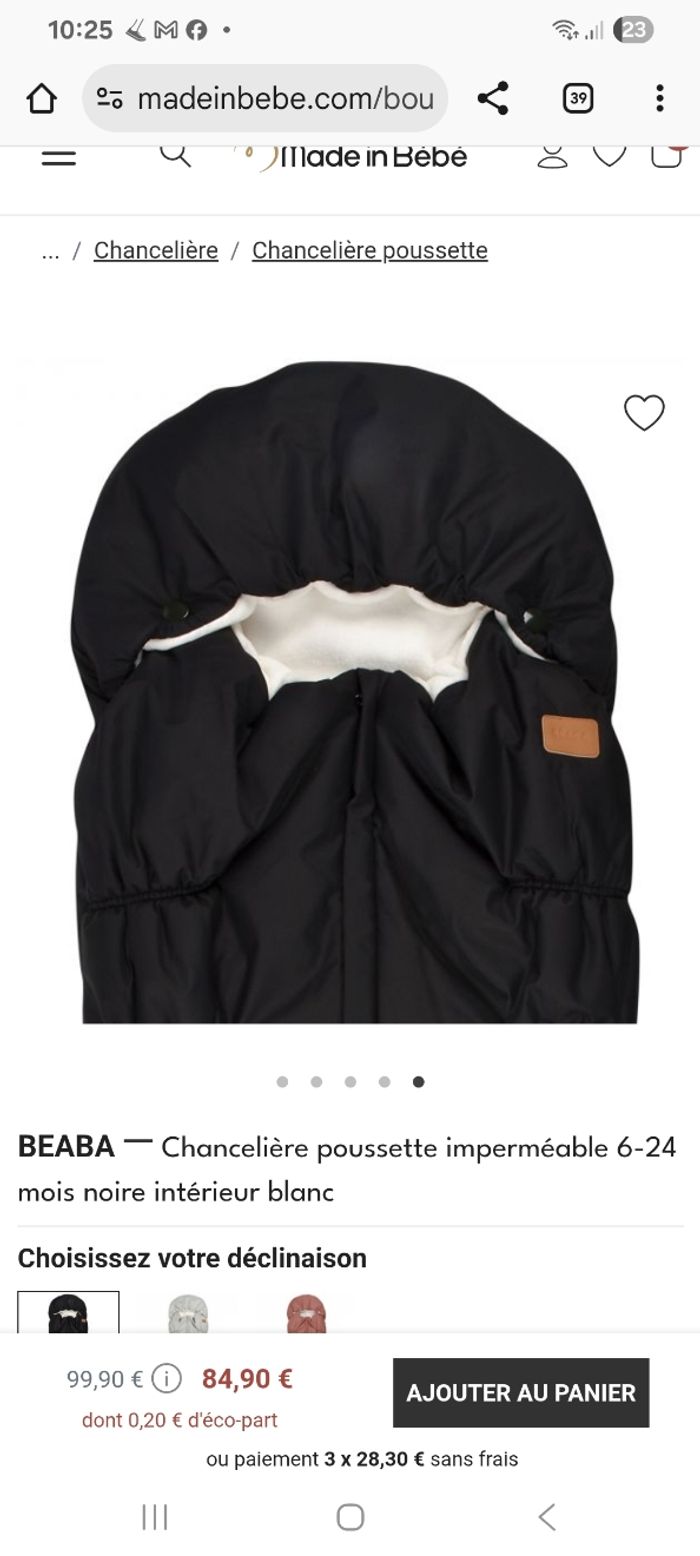Open the site hamburger menu
This screenshot has height=1556, width=700.
click(x=59, y=157)
